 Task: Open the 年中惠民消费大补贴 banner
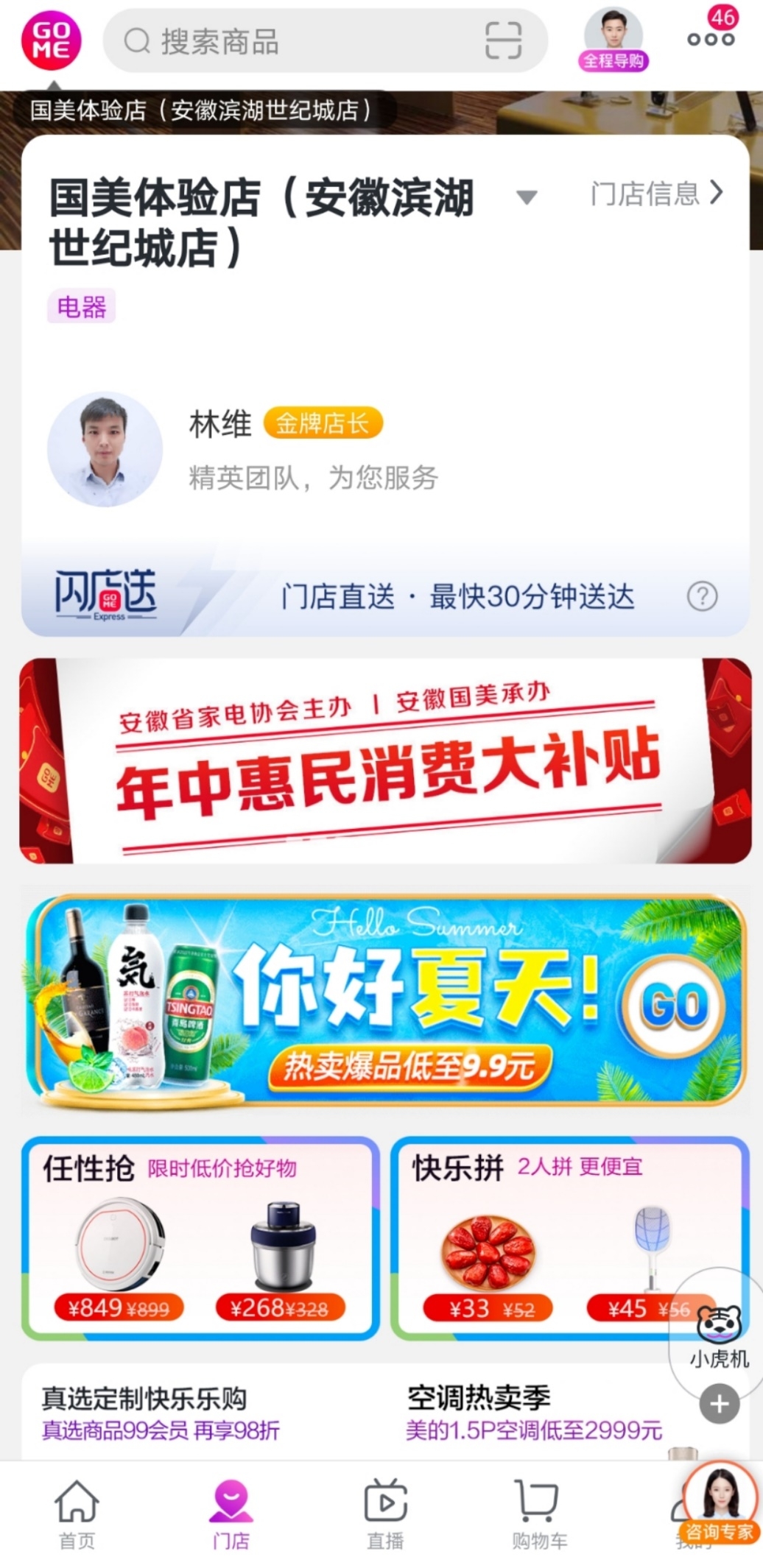(x=384, y=760)
